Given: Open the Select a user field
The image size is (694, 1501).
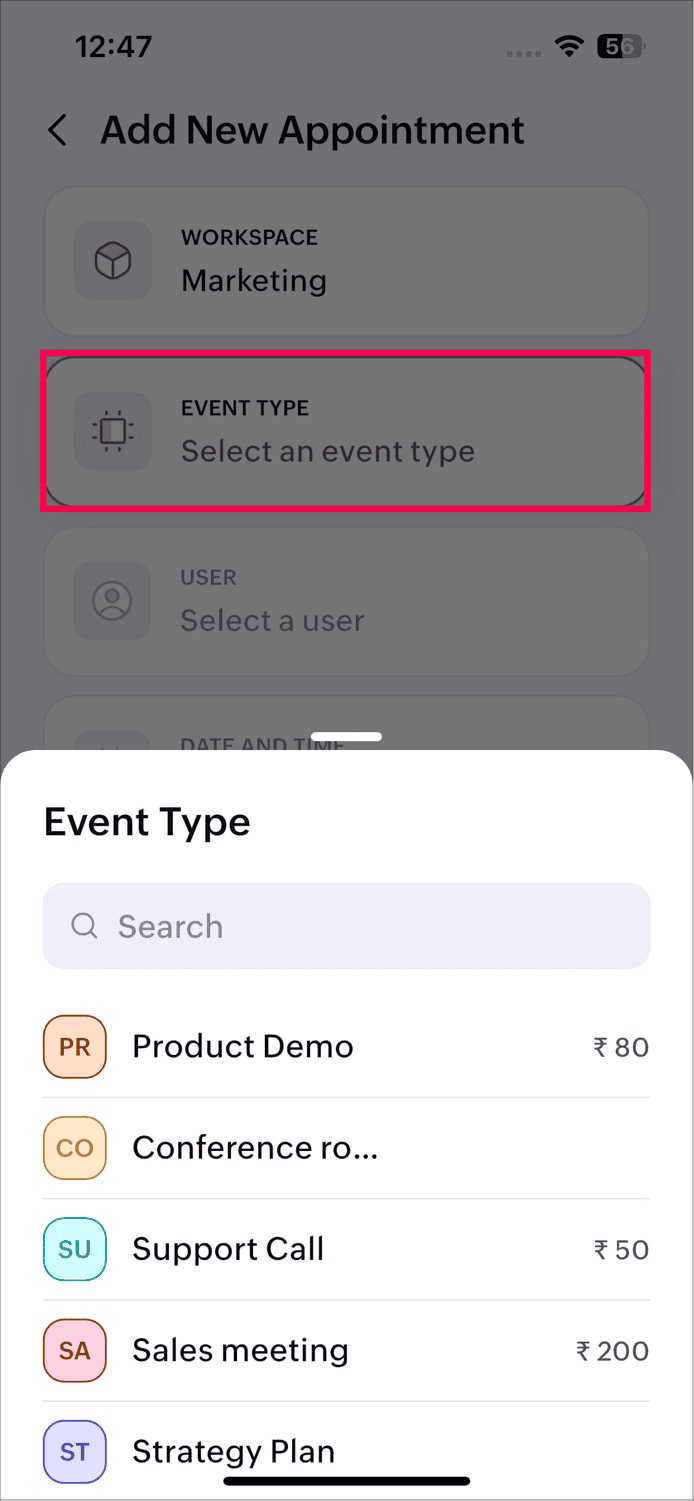Looking at the screenshot, I should (x=346, y=601).
